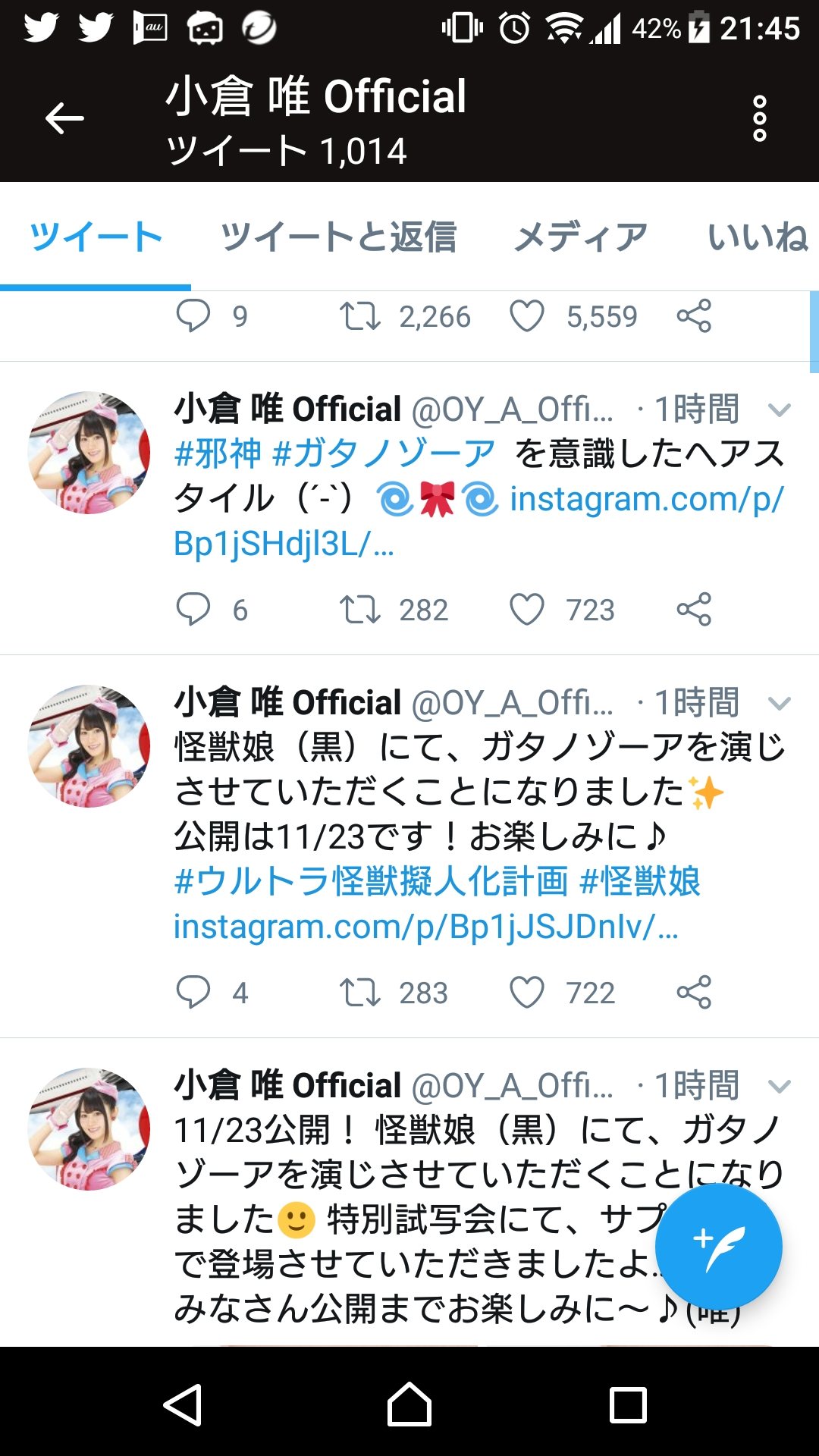Open the #ガタノゾーア hashtag link
The width and height of the screenshot is (819, 1456).
(384, 453)
